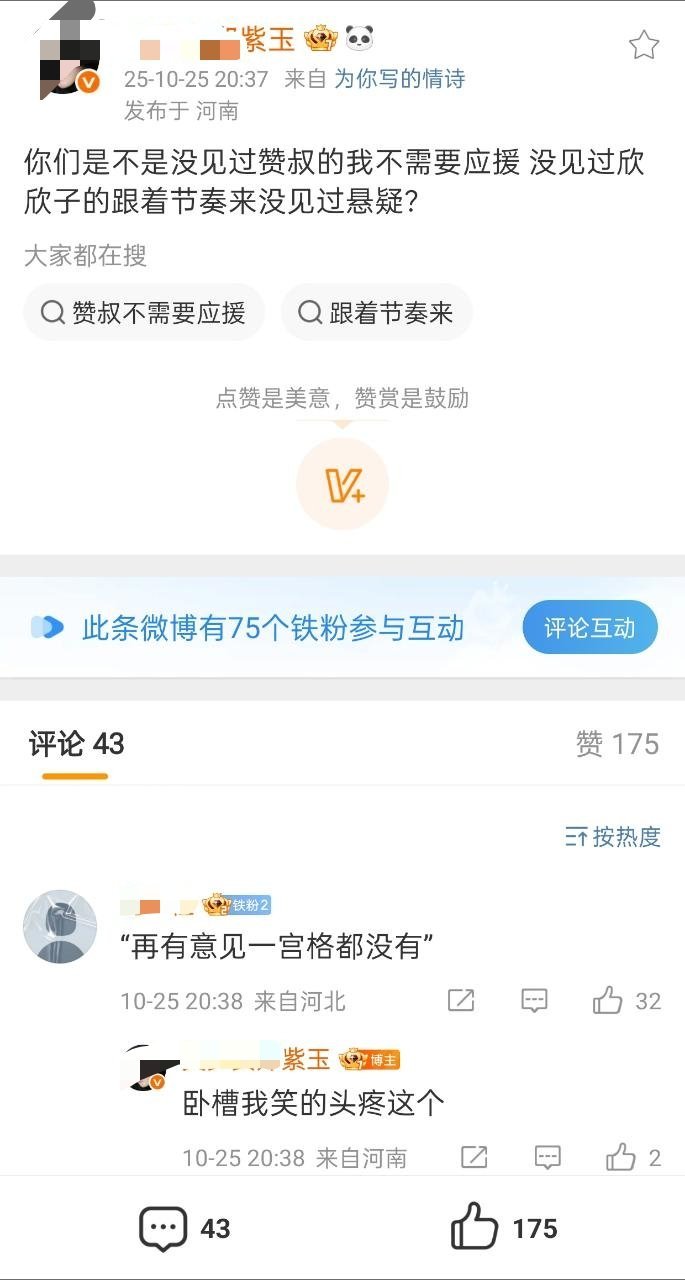
Task: Change comment sorting via 按热度
Action: (x=613, y=837)
